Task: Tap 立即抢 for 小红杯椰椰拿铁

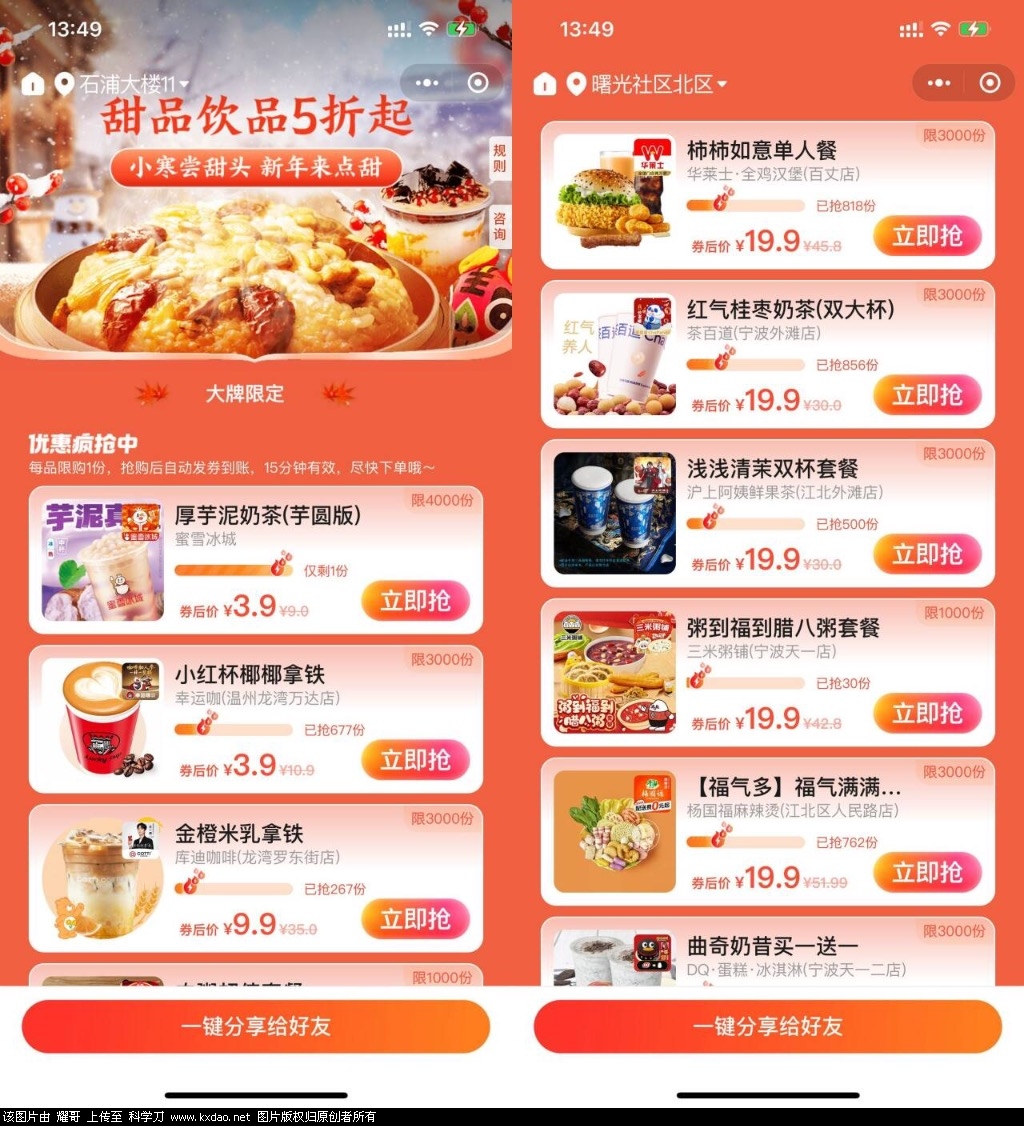Action: click(x=415, y=760)
